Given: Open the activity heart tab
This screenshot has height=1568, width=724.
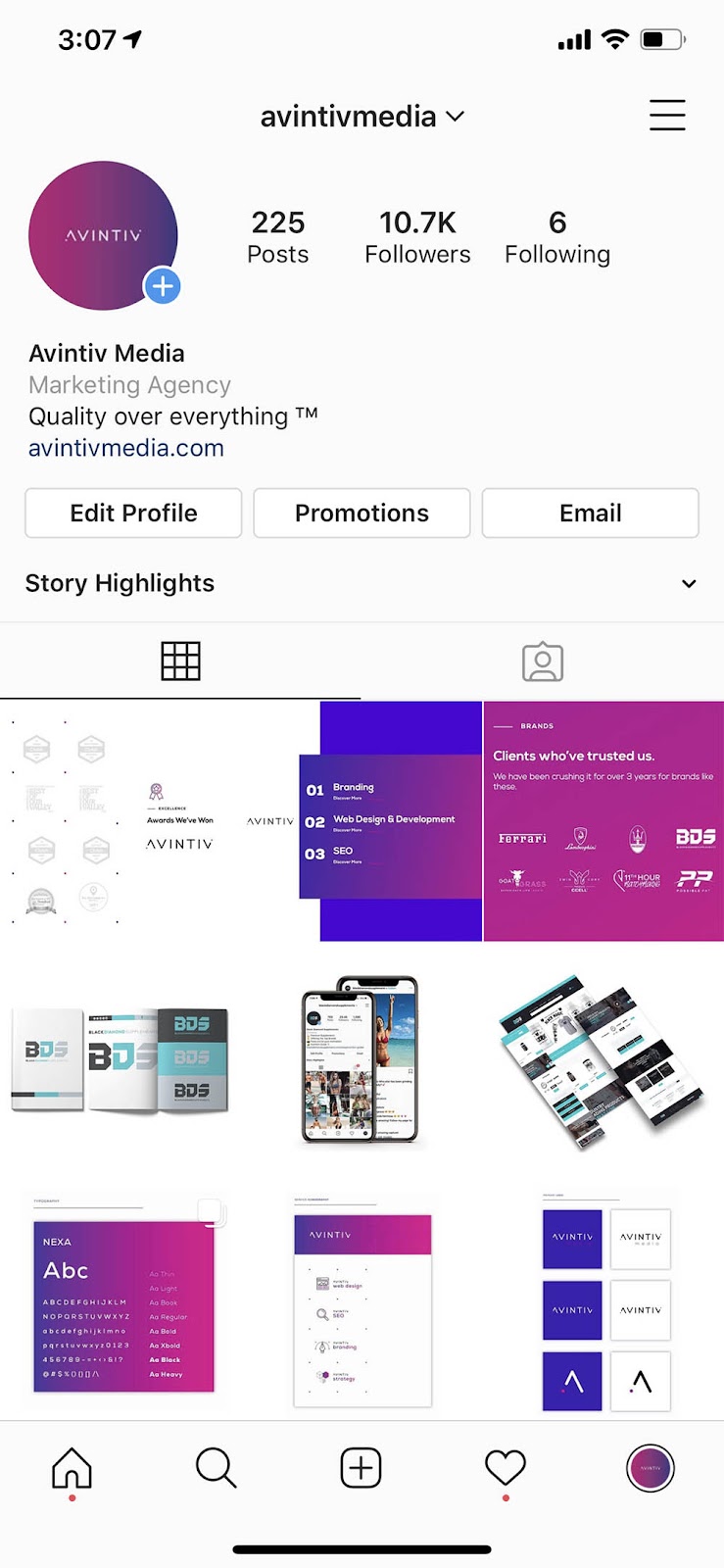Looking at the screenshot, I should point(506,1468).
